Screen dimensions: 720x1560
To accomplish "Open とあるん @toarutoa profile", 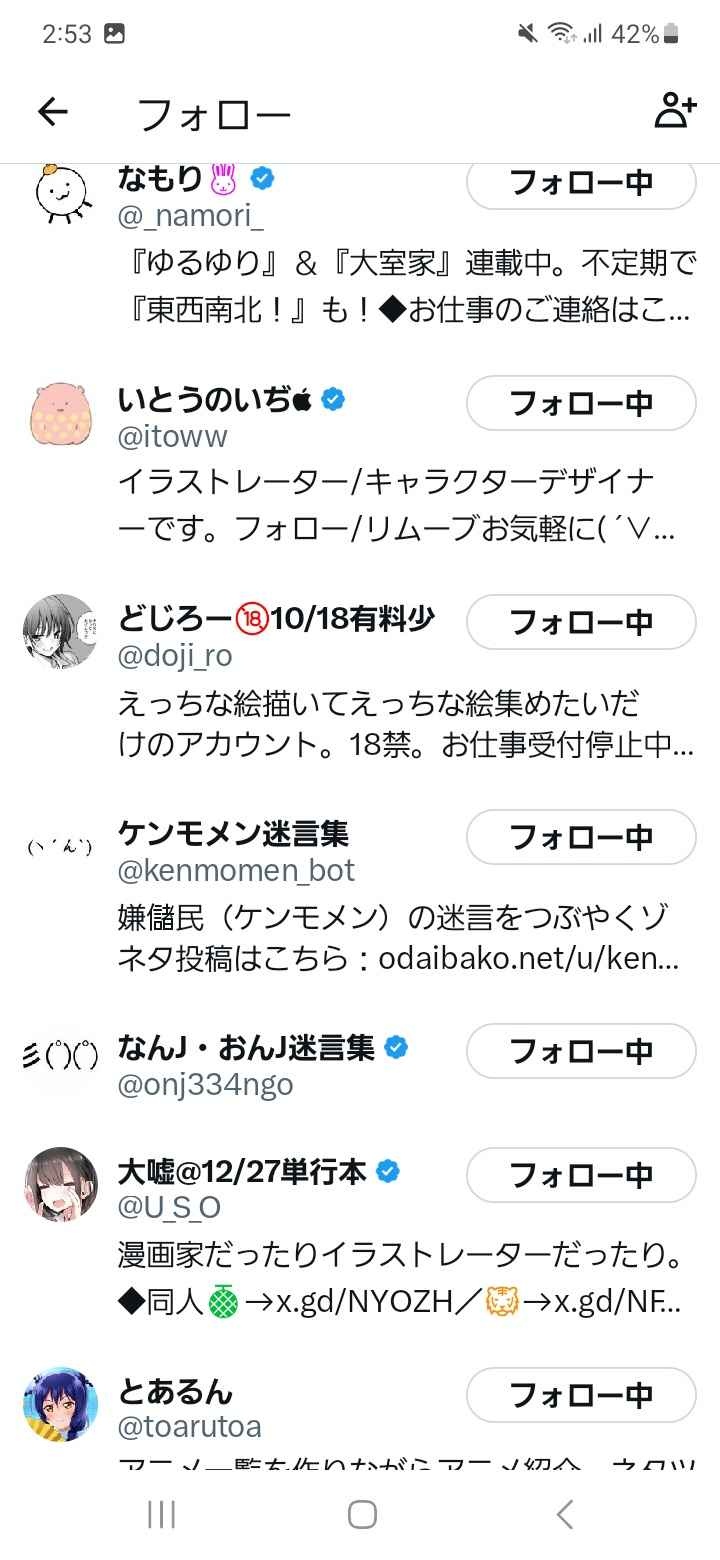I will (175, 1392).
